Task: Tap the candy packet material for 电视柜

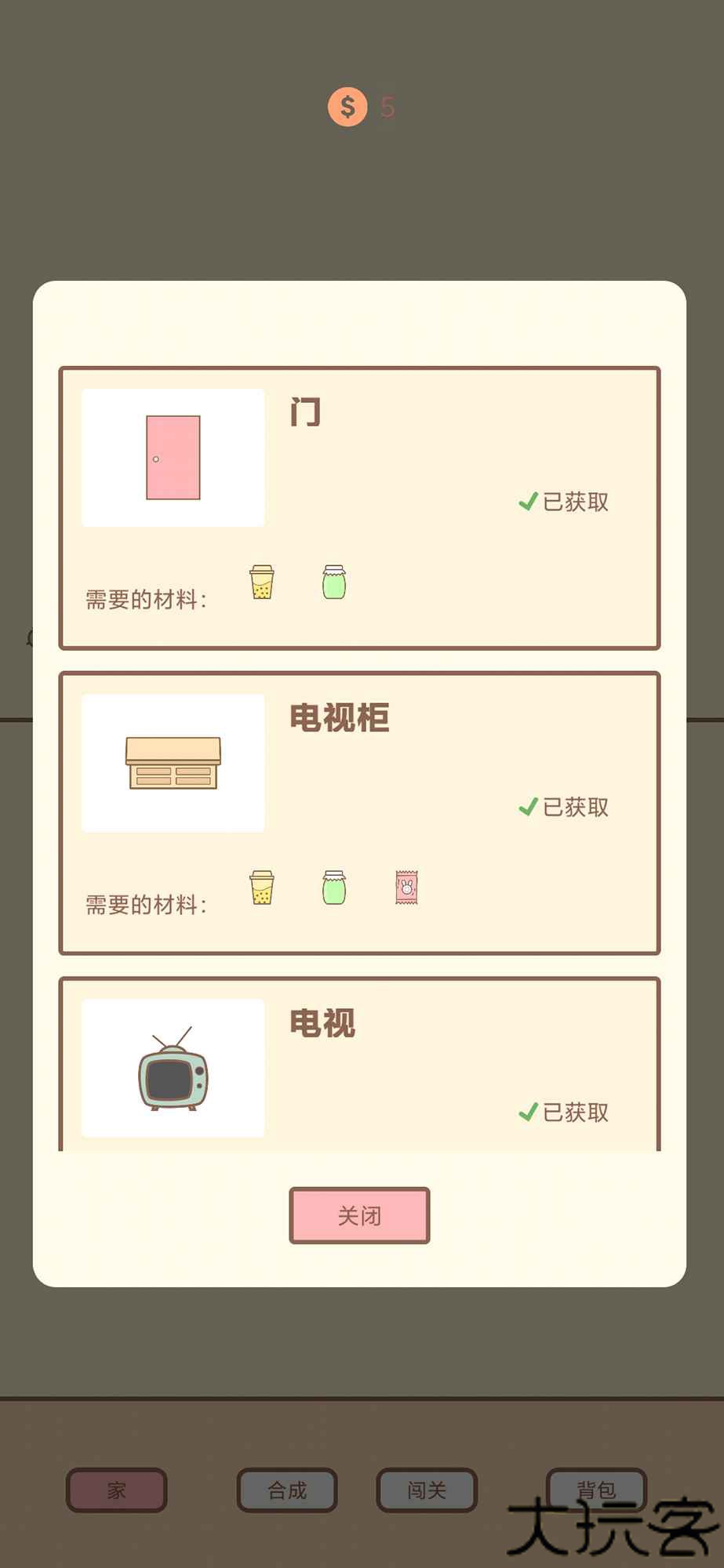Action: pos(404,887)
